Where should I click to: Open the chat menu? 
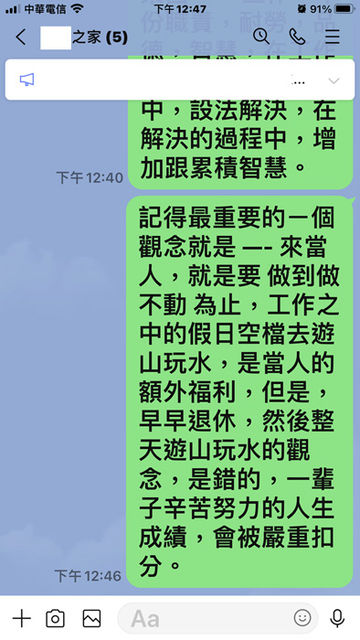332,37
